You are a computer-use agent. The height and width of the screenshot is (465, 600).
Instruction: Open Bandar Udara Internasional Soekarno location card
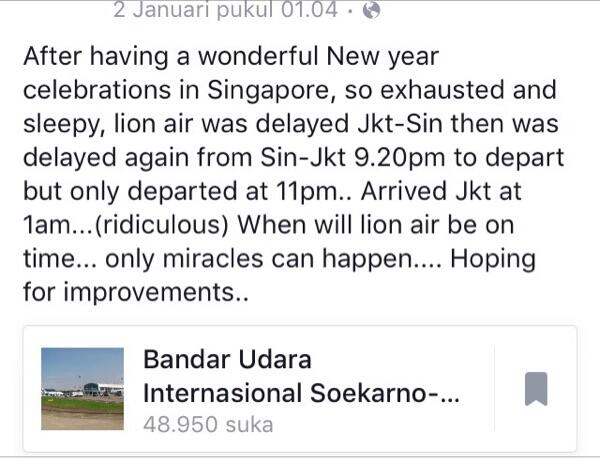(x=300, y=388)
